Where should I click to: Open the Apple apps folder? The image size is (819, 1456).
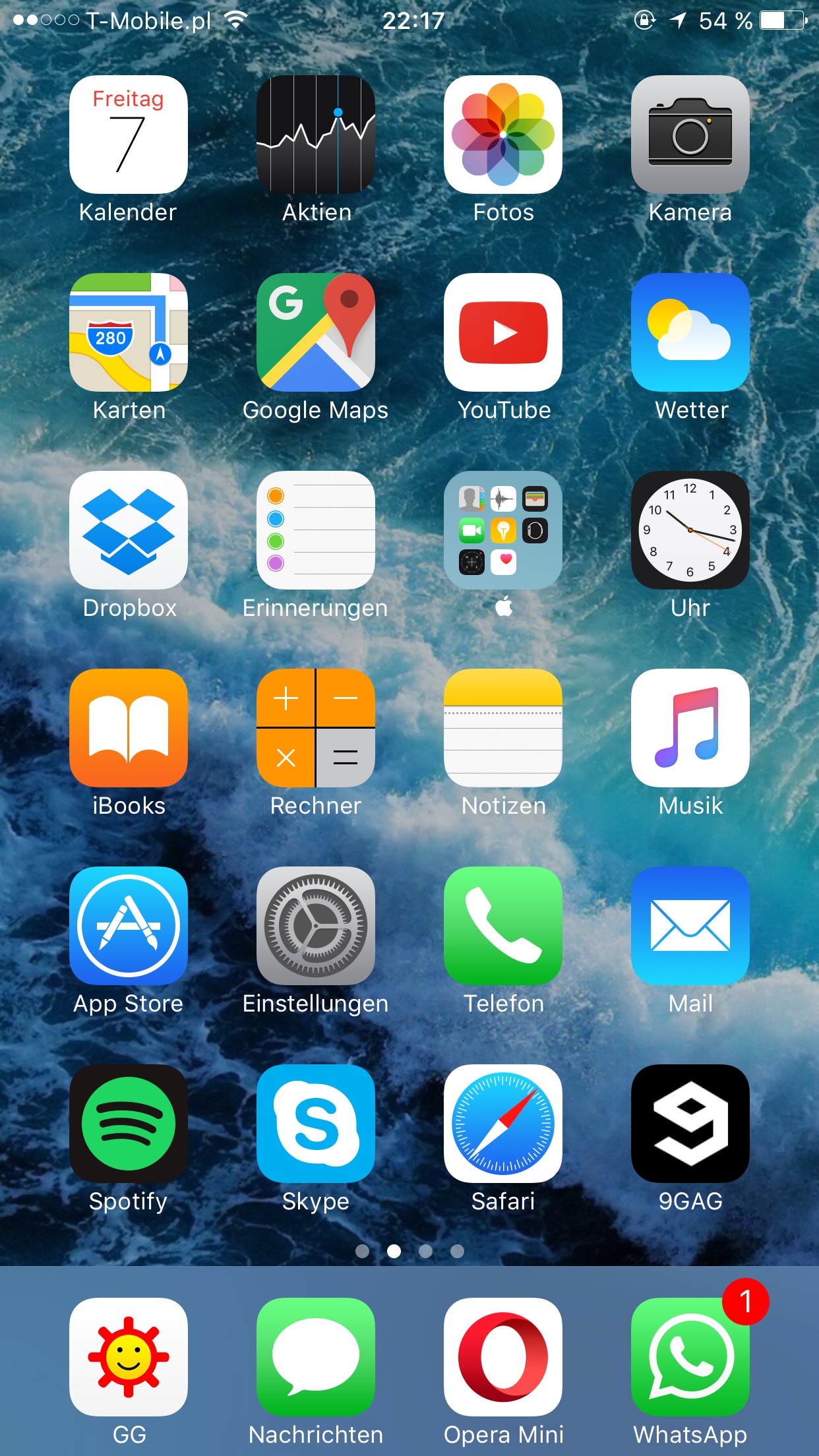pyautogui.click(x=503, y=530)
